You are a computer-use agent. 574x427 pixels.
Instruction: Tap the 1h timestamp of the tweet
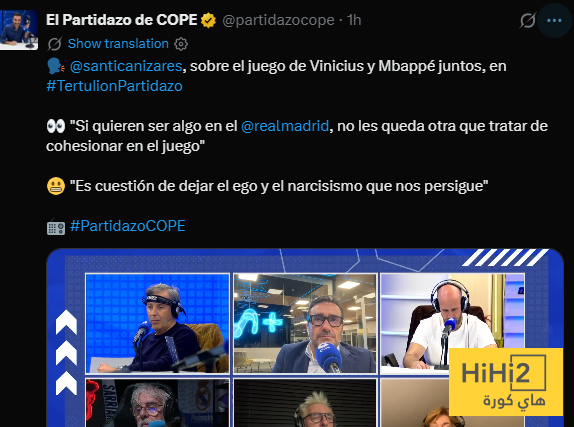354,20
